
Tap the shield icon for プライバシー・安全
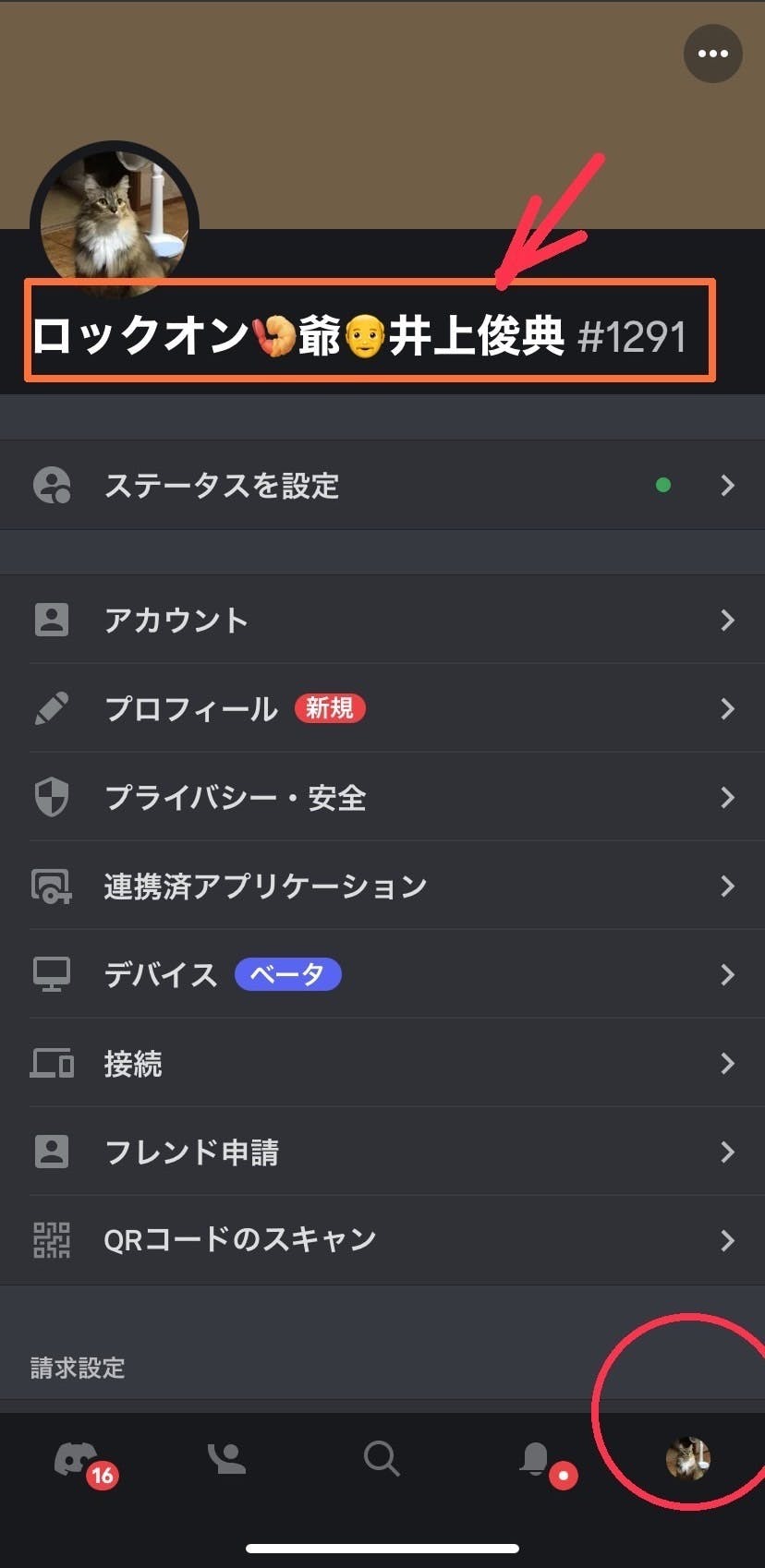(53, 797)
